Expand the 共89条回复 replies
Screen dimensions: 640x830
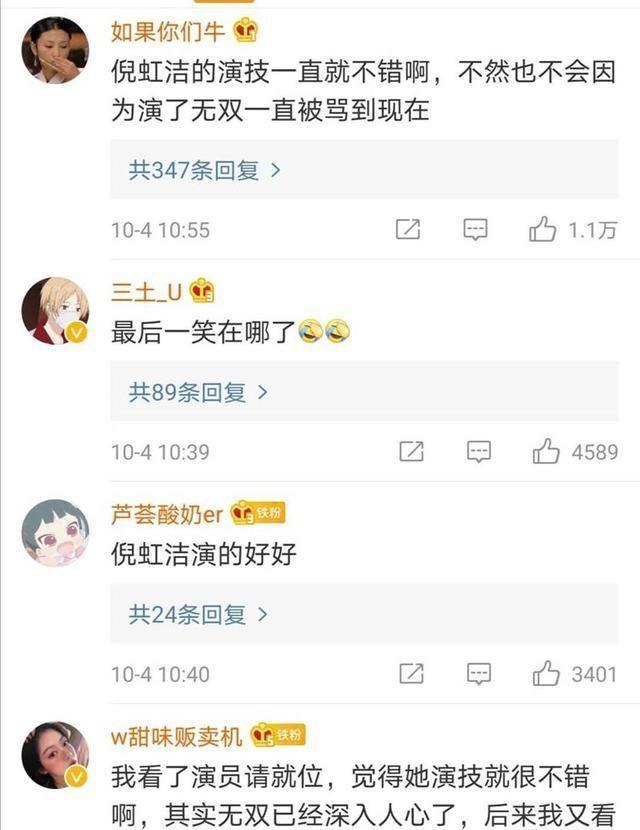[198, 392]
